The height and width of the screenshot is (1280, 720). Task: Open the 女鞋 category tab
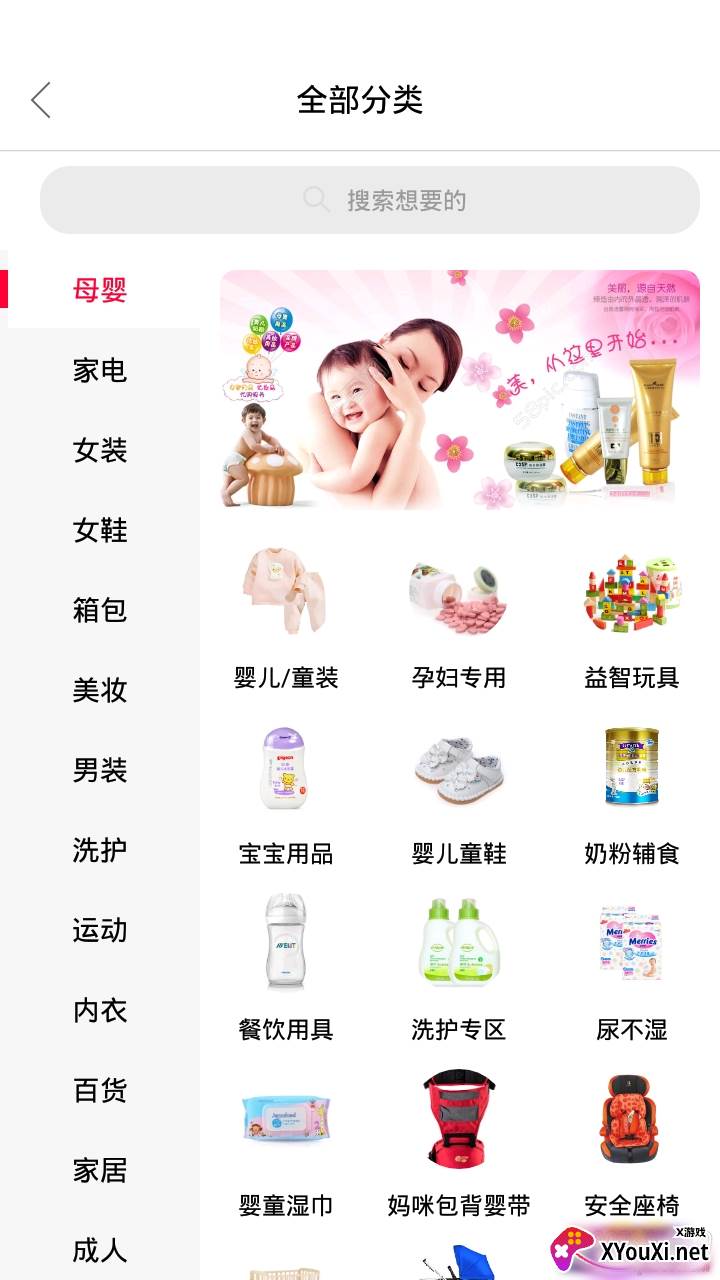pyautogui.click(x=100, y=530)
